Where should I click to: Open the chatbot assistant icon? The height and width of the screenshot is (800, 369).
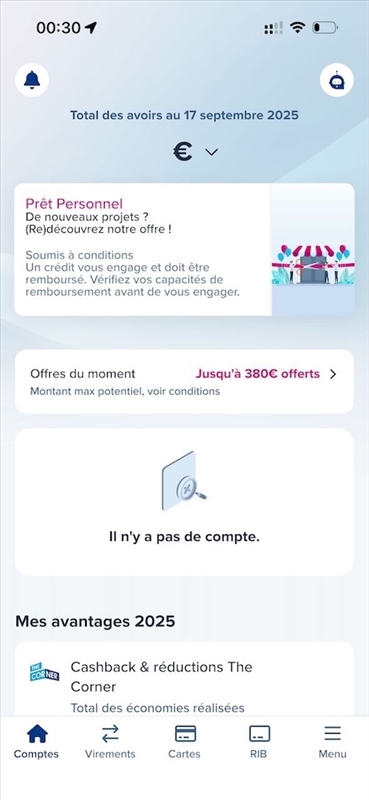(336, 80)
